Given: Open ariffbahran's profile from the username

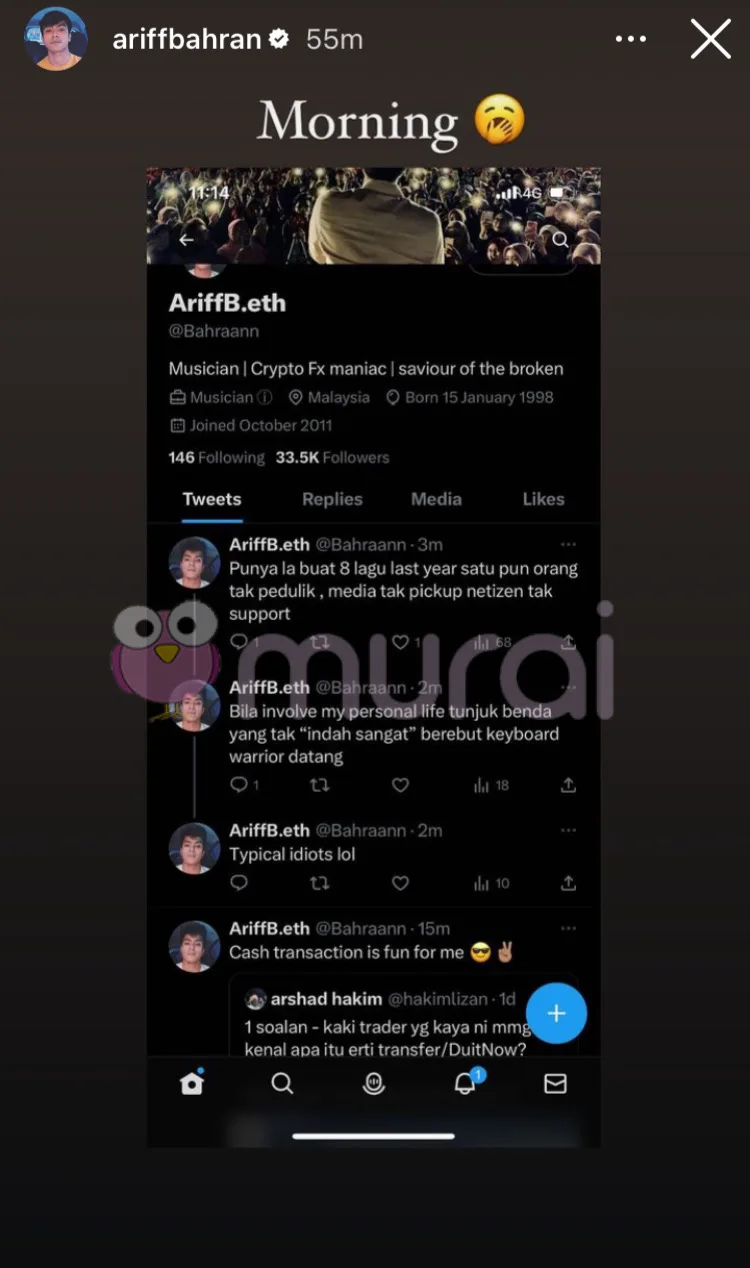Looking at the screenshot, I should (x=186, y=39).
